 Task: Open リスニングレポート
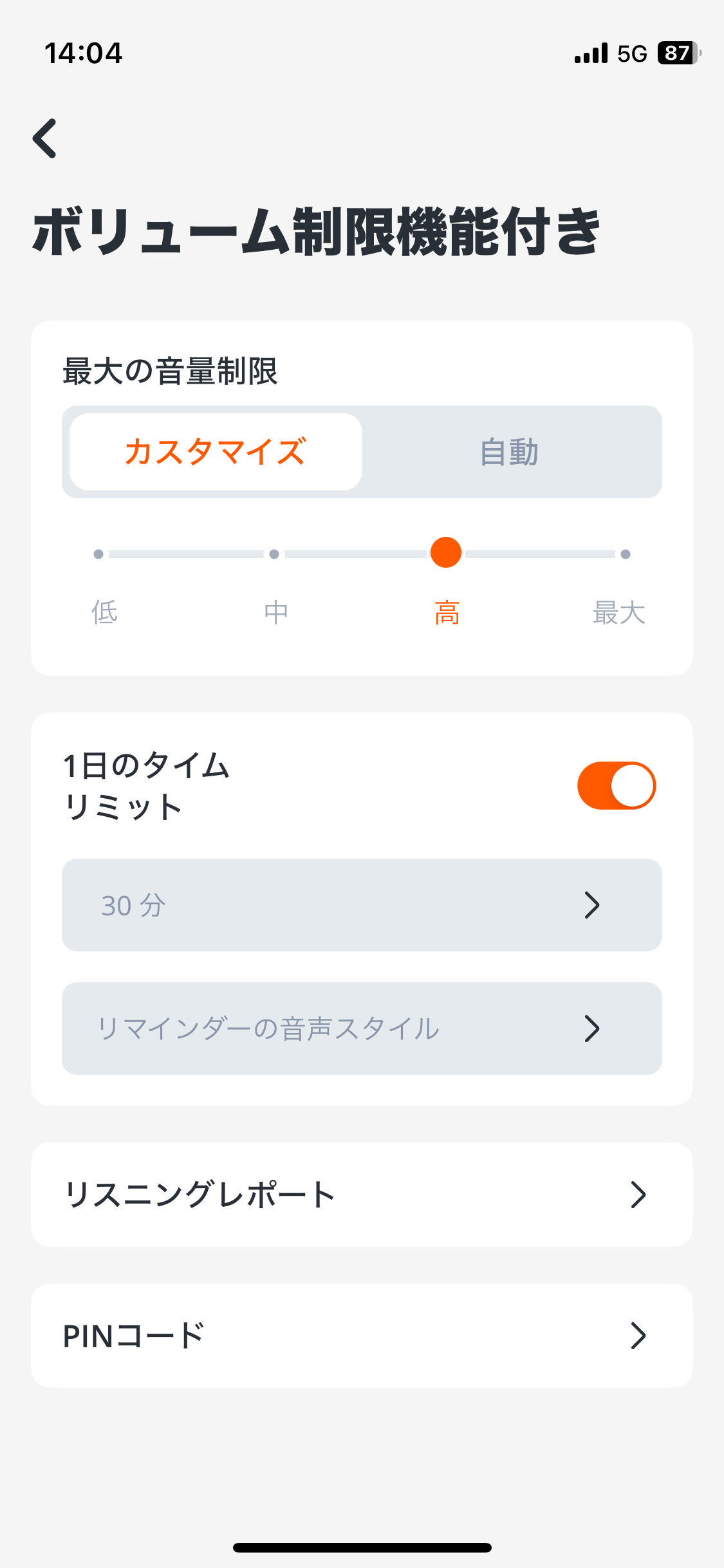(x=362, y=1195)
